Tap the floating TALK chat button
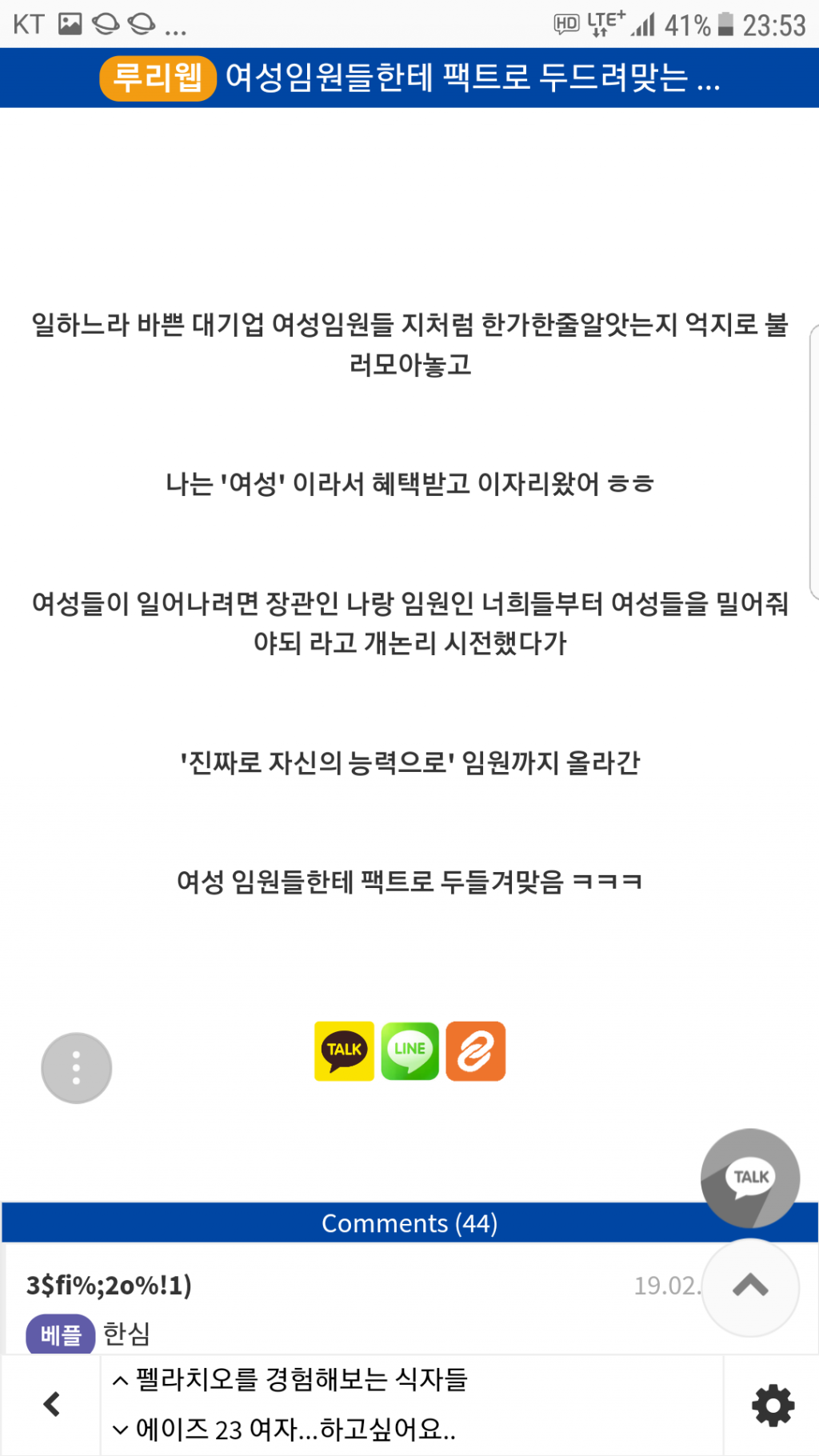819x1456 pixels. pyautogui.click(x=749, y=1178)
